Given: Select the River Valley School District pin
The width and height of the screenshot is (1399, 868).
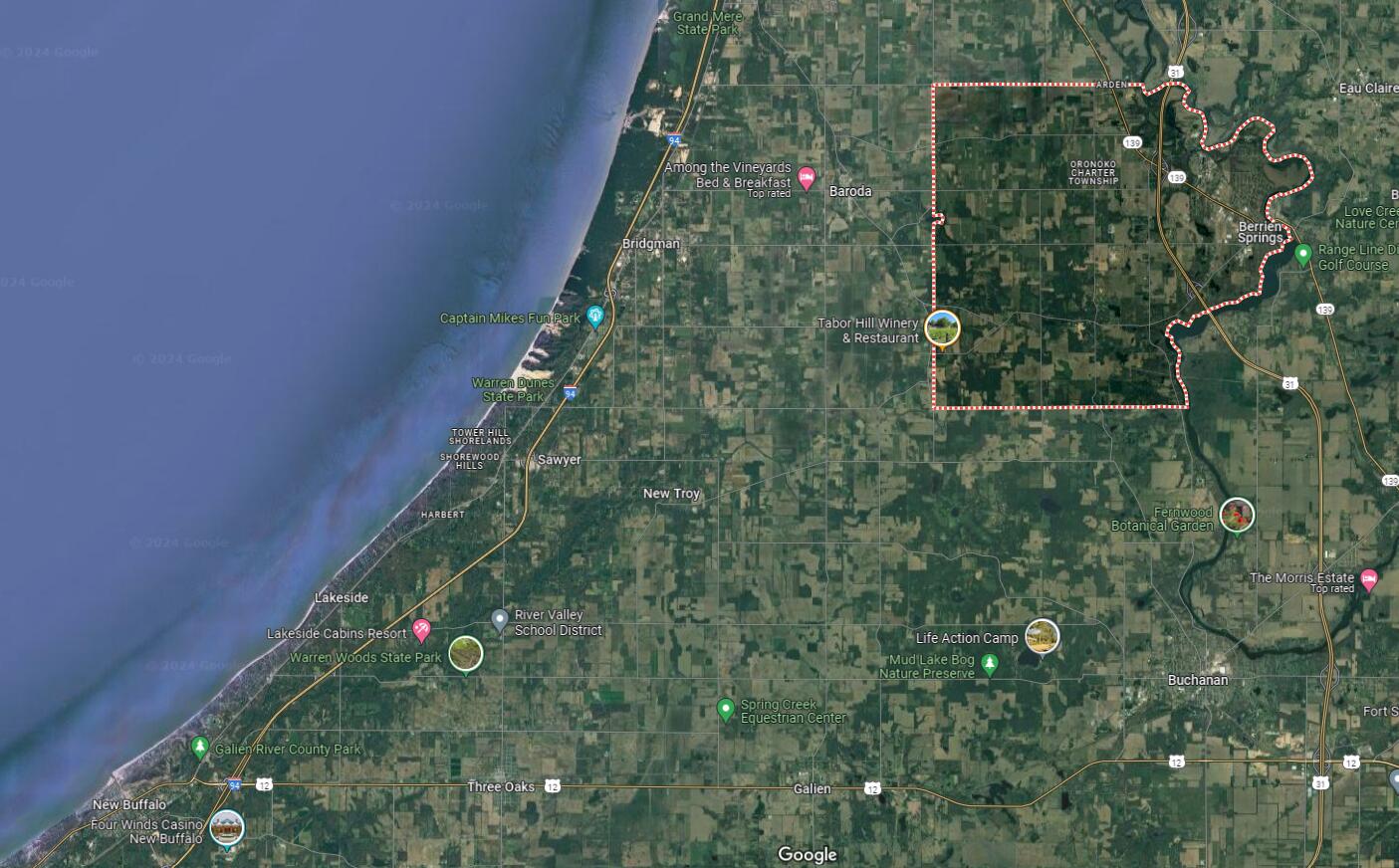Looking at the screenshot, I should point(500,620).
